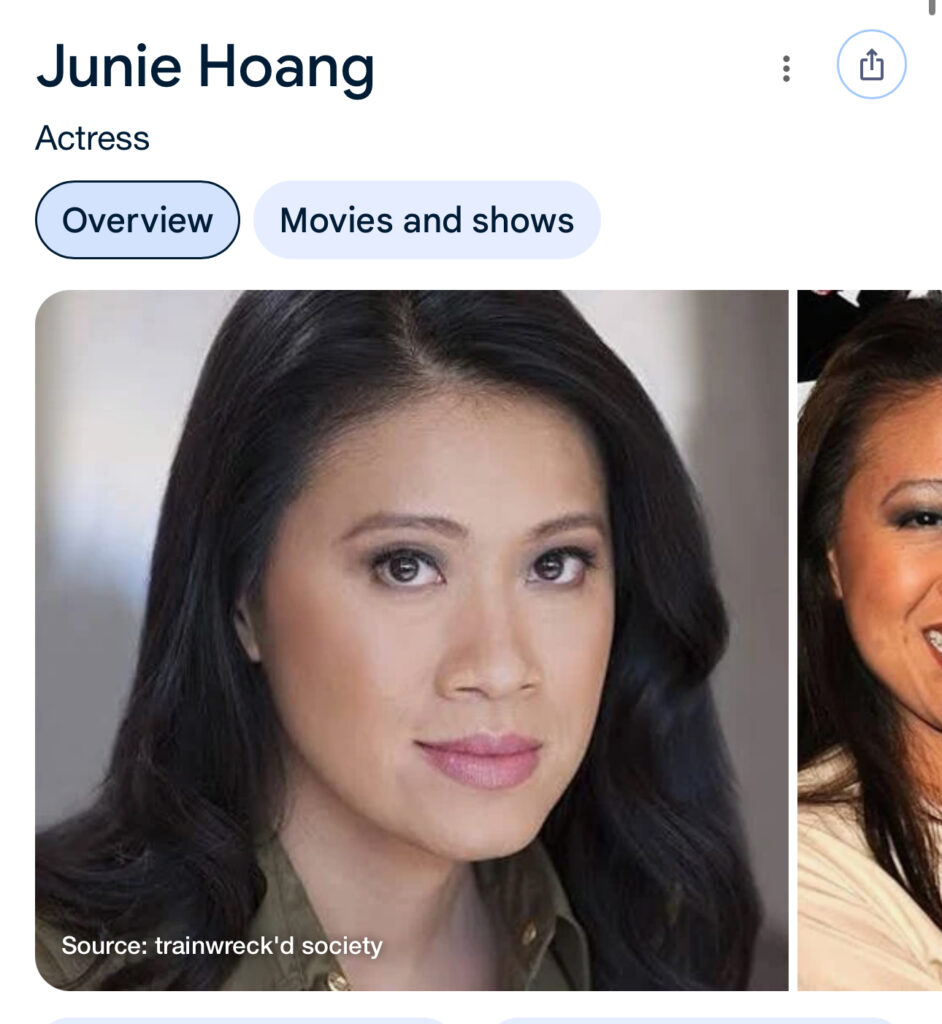Open the three-dot overflow menu

pyautogui.click(x=786, y=68)
